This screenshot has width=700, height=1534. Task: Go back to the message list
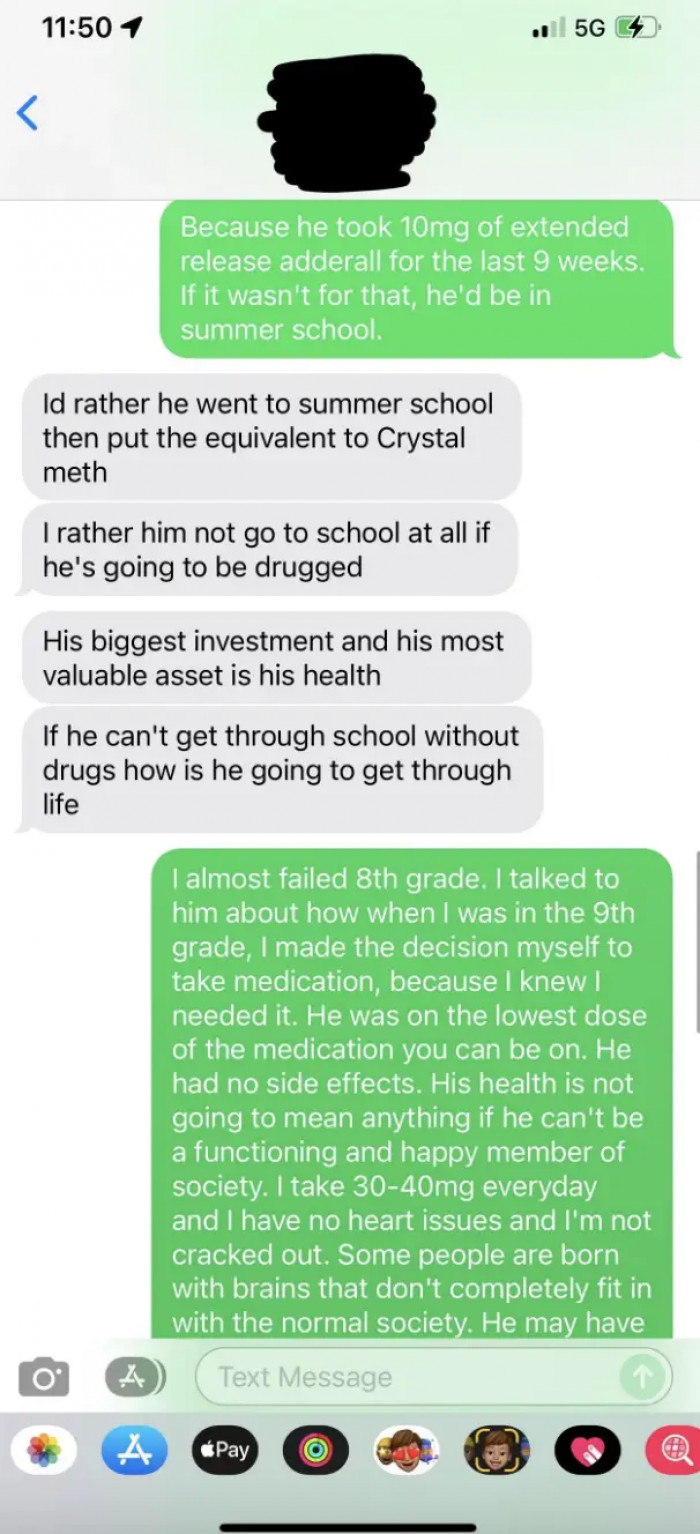[x=29, y=113]
